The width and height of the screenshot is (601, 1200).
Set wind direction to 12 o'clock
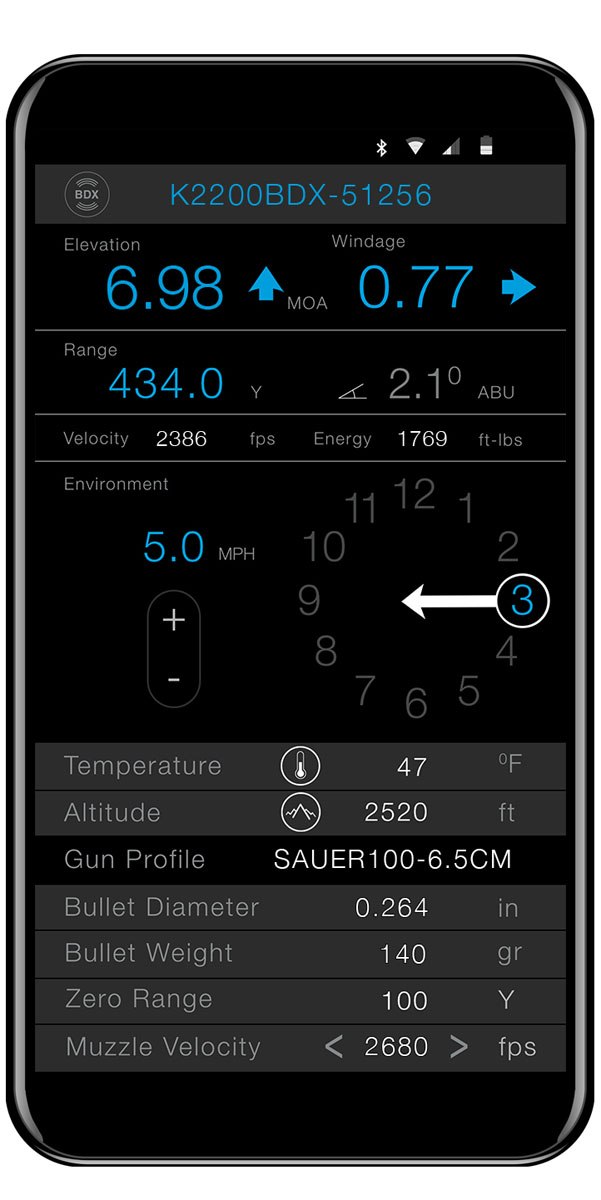point(414,495)
